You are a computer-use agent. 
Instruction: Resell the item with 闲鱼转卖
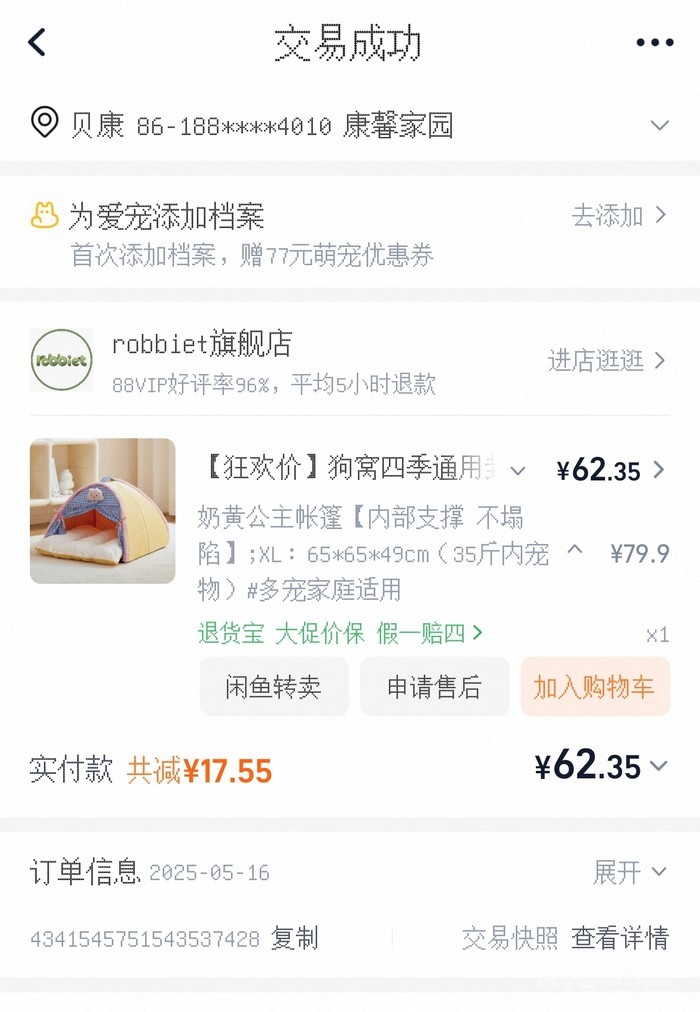coord(274,687)
